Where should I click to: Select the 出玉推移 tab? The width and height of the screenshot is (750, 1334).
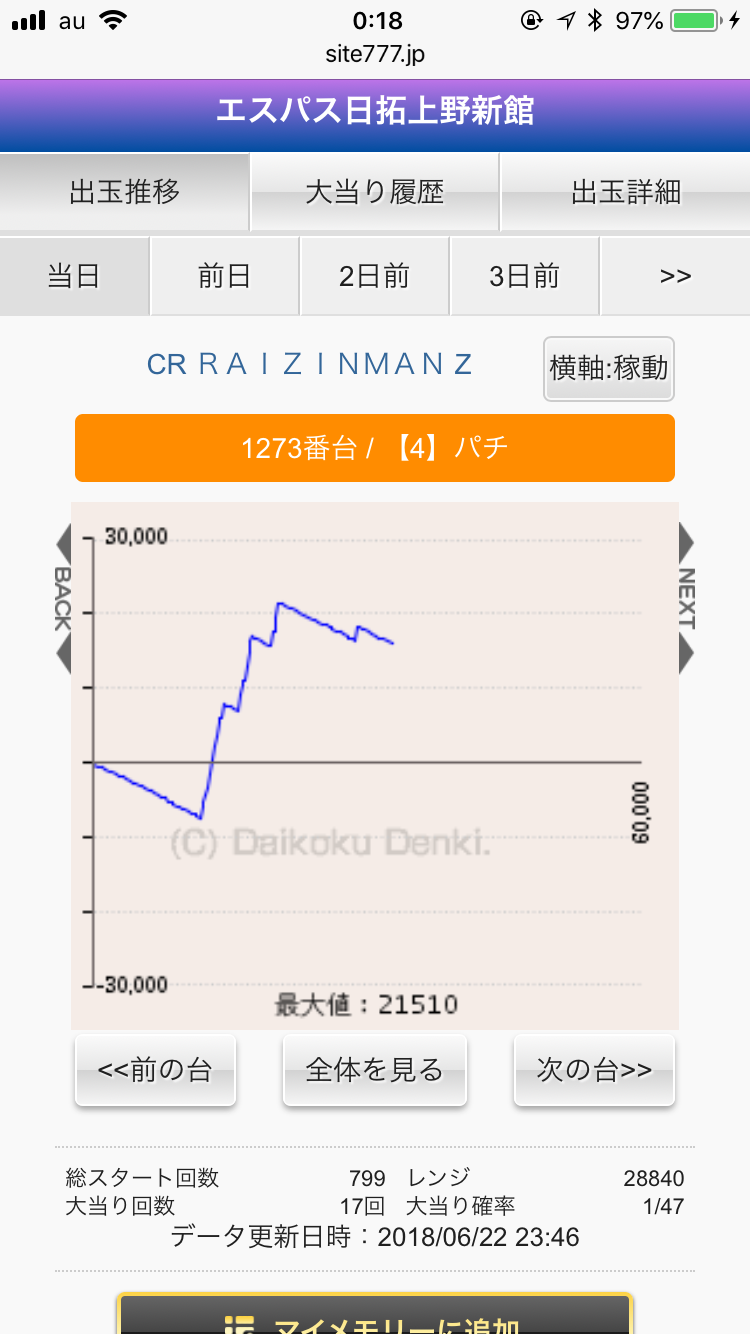(124, 192)
